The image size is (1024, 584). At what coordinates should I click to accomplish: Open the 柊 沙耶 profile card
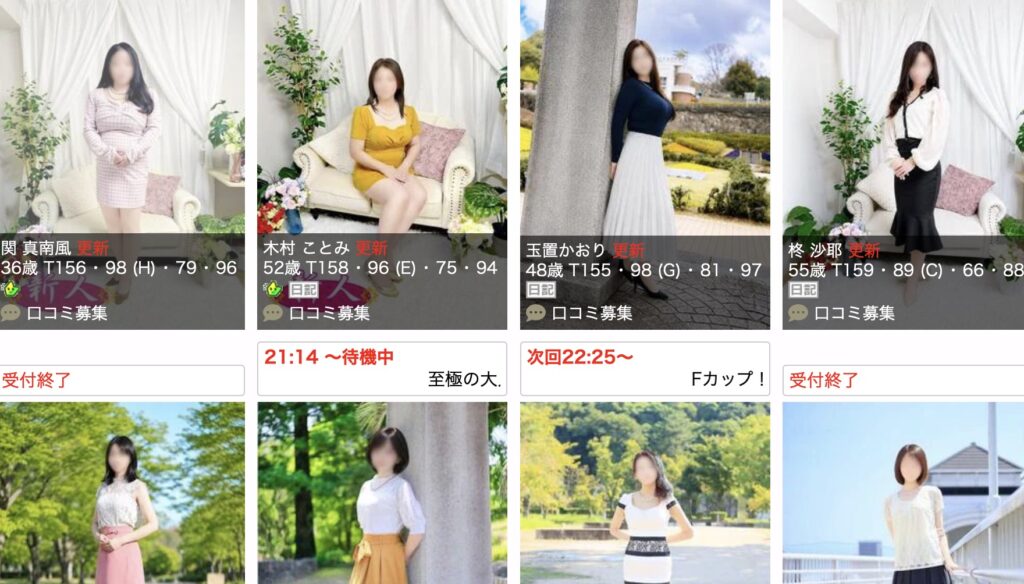click(x=904, y=164)
